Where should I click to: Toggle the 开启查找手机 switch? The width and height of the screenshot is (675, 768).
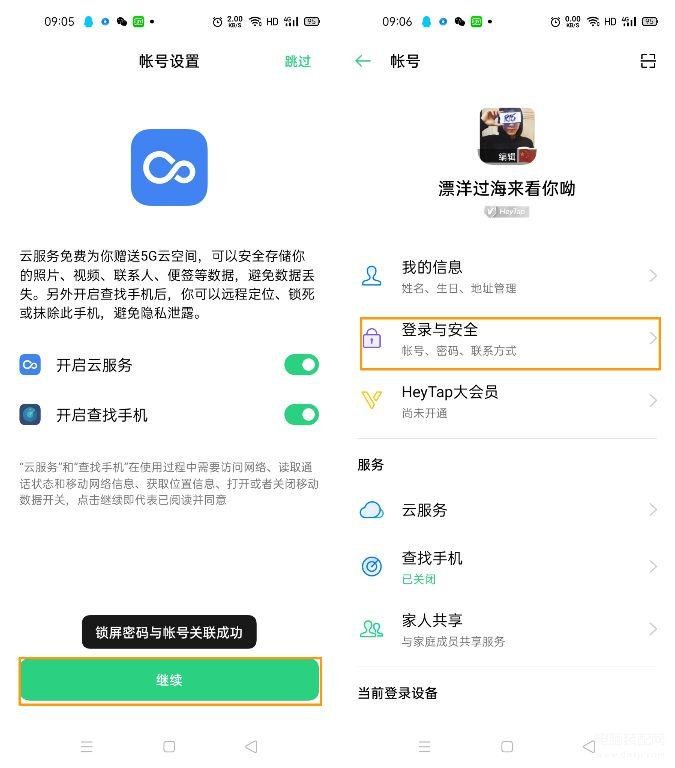coord(301,414)
